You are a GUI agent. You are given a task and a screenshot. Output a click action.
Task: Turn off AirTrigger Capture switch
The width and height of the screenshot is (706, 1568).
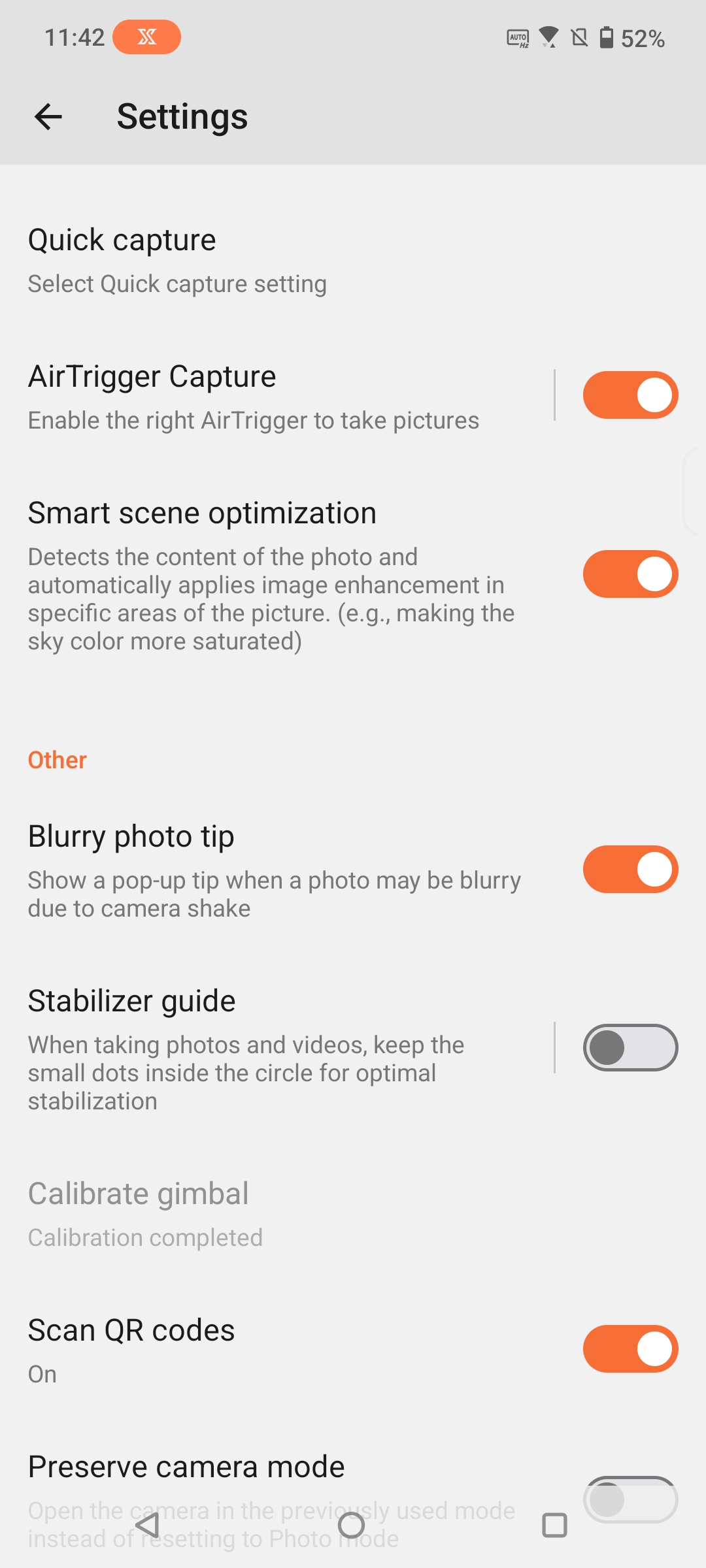630,395
